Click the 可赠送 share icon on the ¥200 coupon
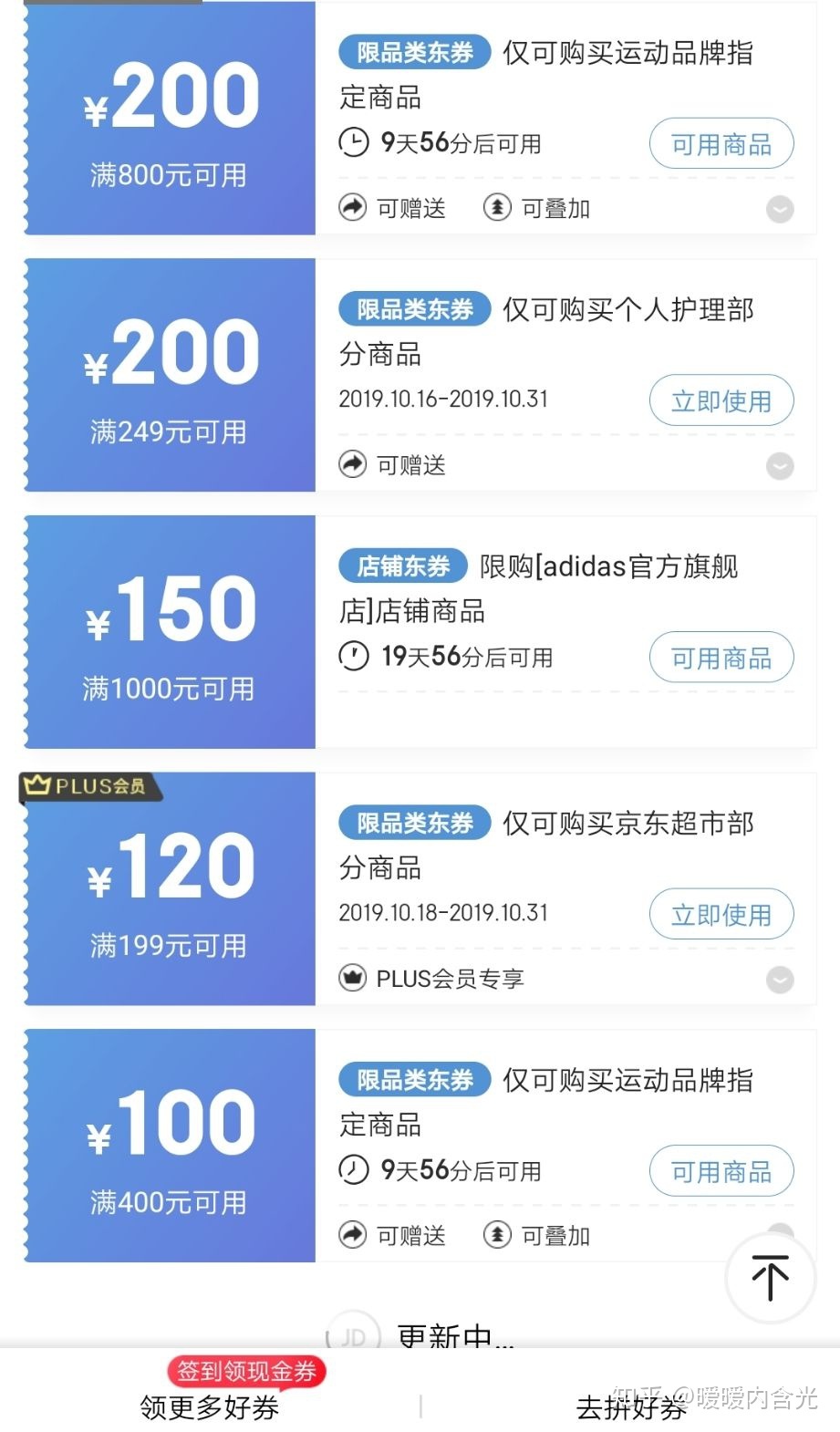The image size is (840, 1432). 352,208
